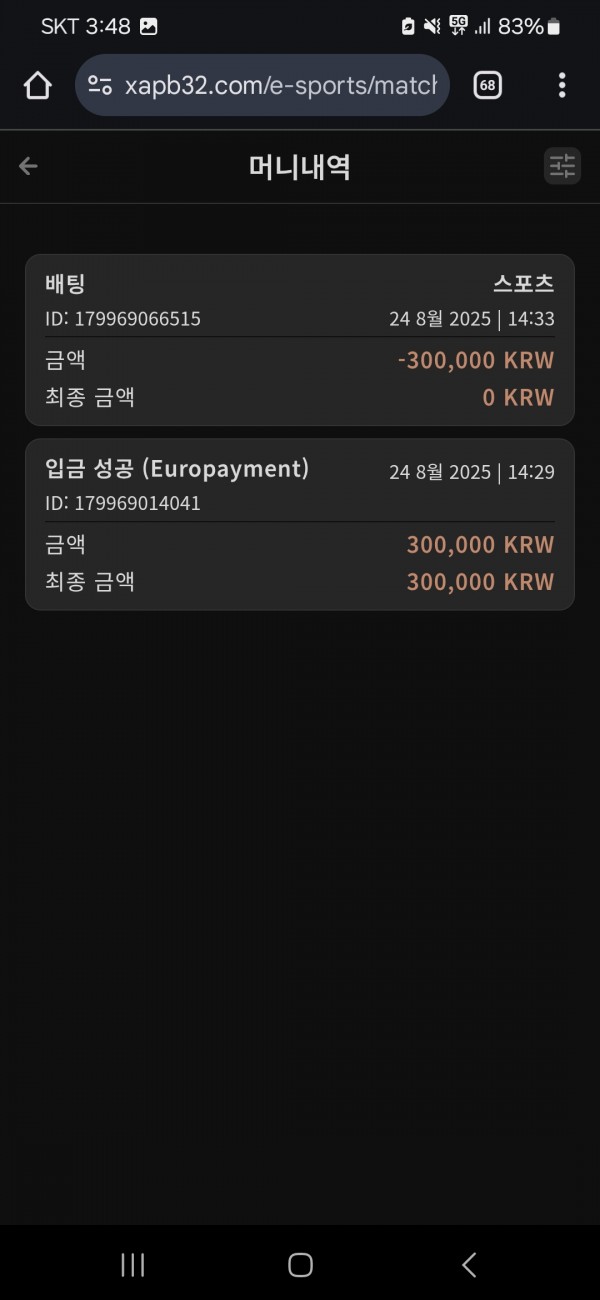This screenshot has height=1300, width=600.
Task: Open the browser tab switcher showing 68
Action: pyautogui.click(x=487, y=85)
